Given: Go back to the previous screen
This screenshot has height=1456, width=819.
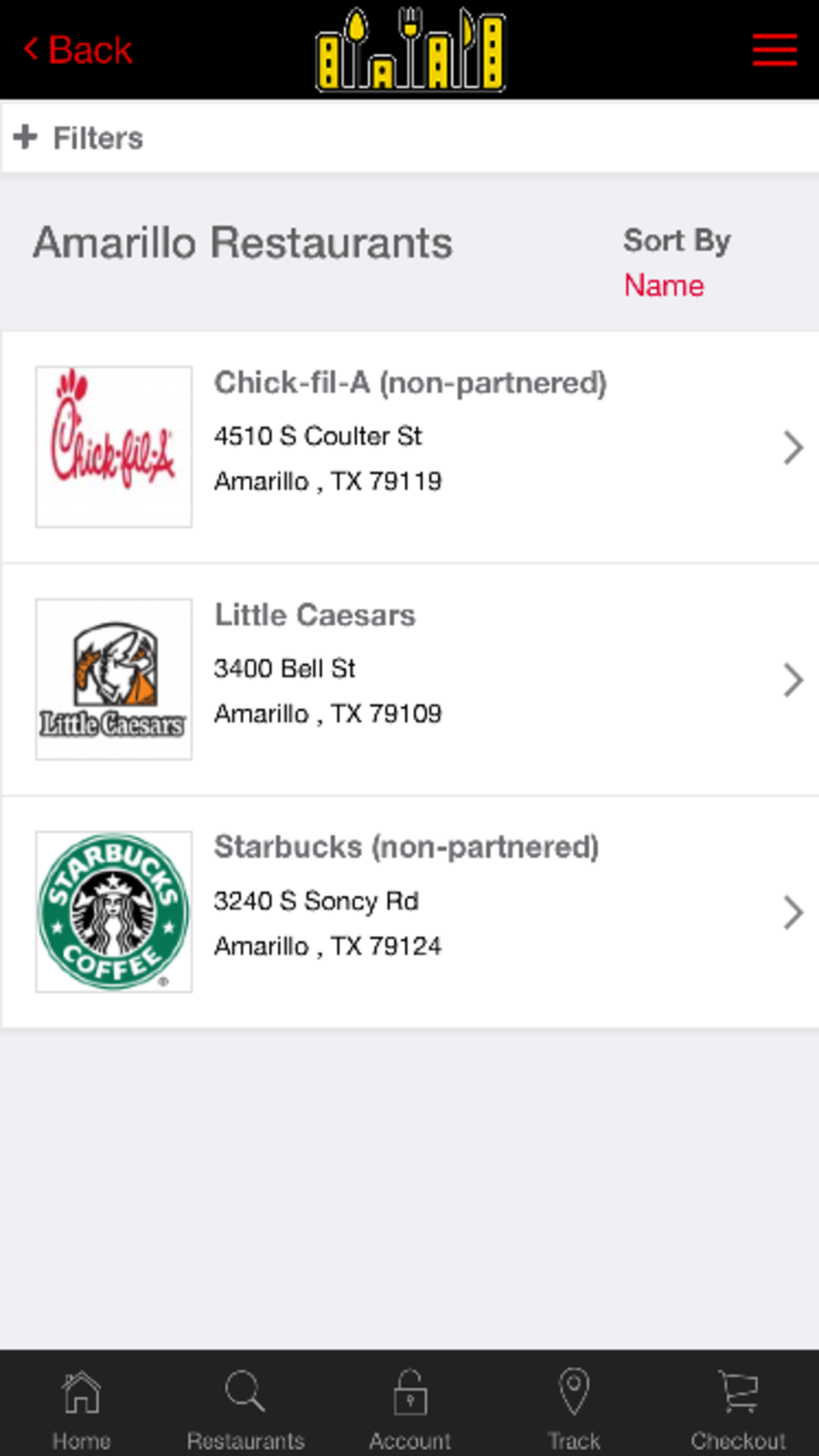Looking at the screenshot, I should [79, 50].
